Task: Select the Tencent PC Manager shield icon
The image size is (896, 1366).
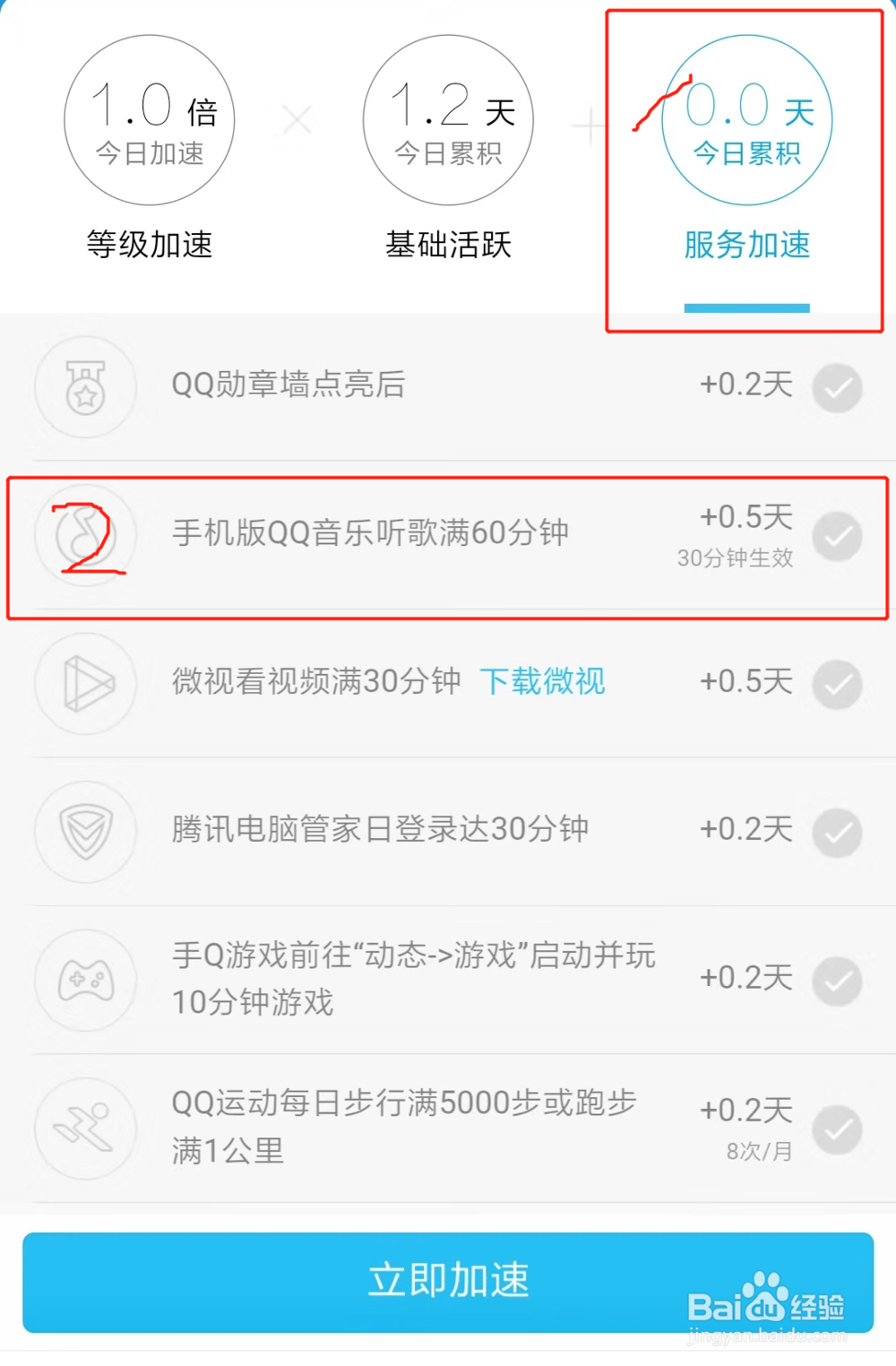Action: coord(85,832)
